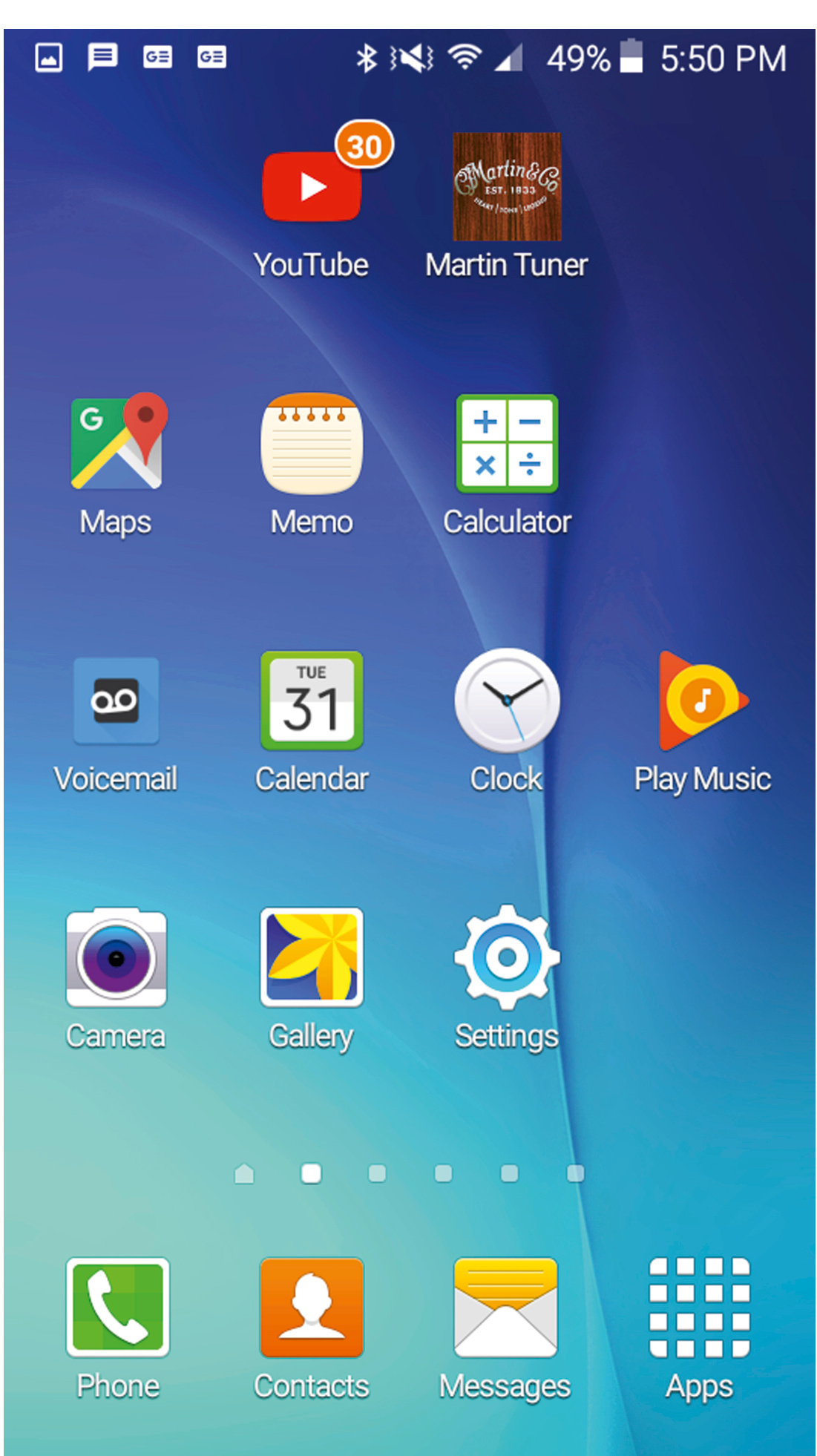This screenshot has width=817, height=1456.
Task: Open the Memo app
Action: click(312, 444)
